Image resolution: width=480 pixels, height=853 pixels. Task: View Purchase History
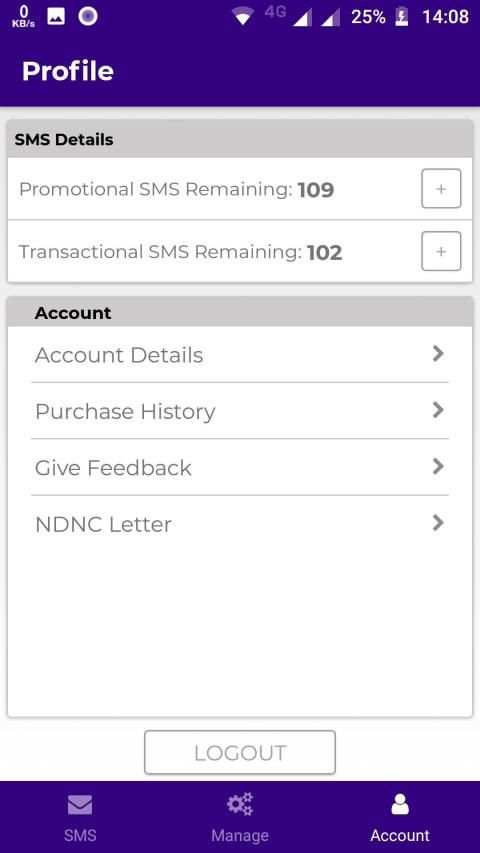[x=240, y=411]
